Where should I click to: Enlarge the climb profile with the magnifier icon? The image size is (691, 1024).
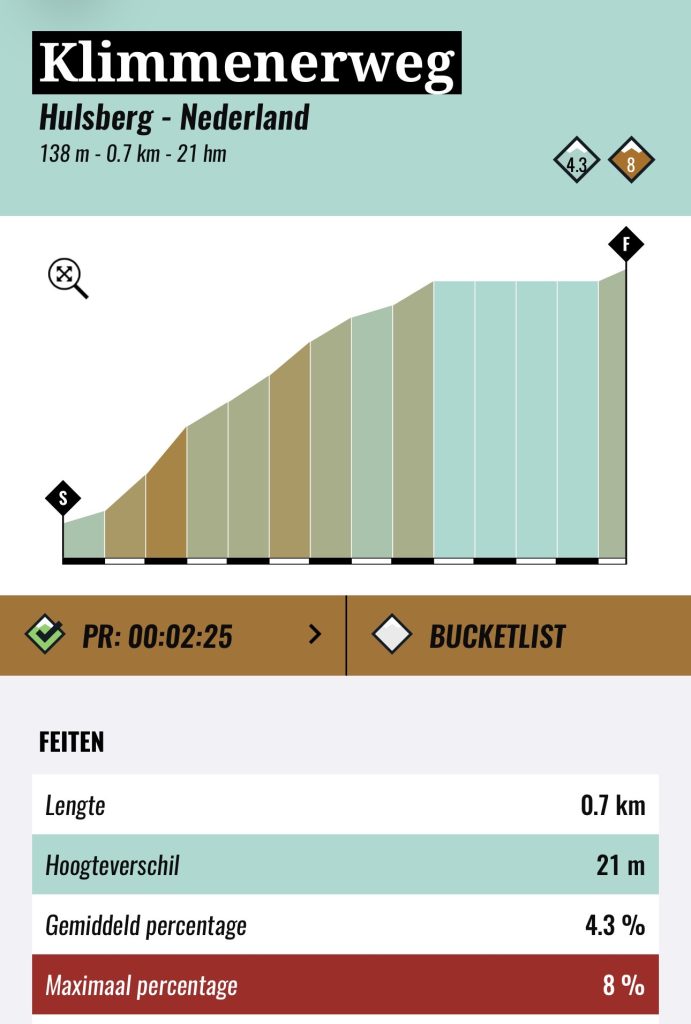point(67,277)
